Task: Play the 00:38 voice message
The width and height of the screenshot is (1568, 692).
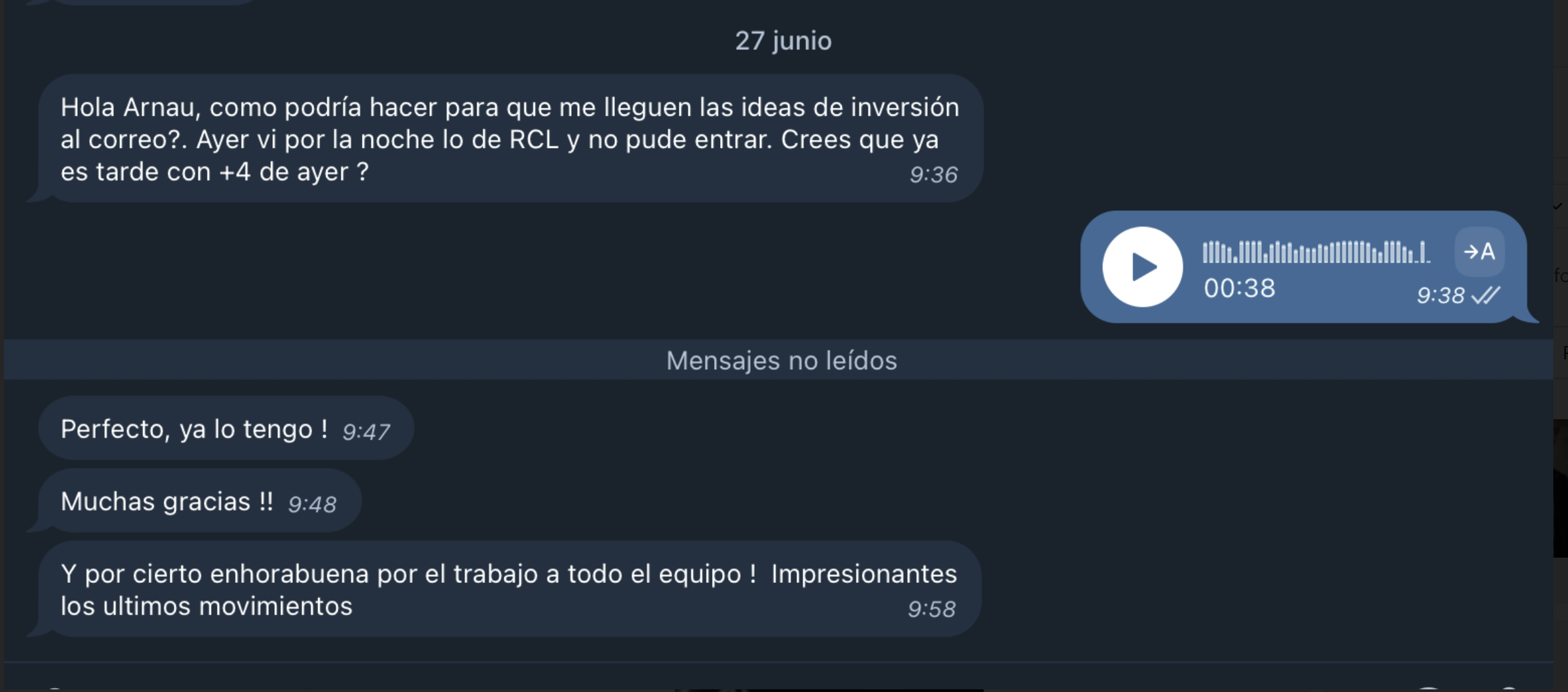Action: [x=1142, y=267]
